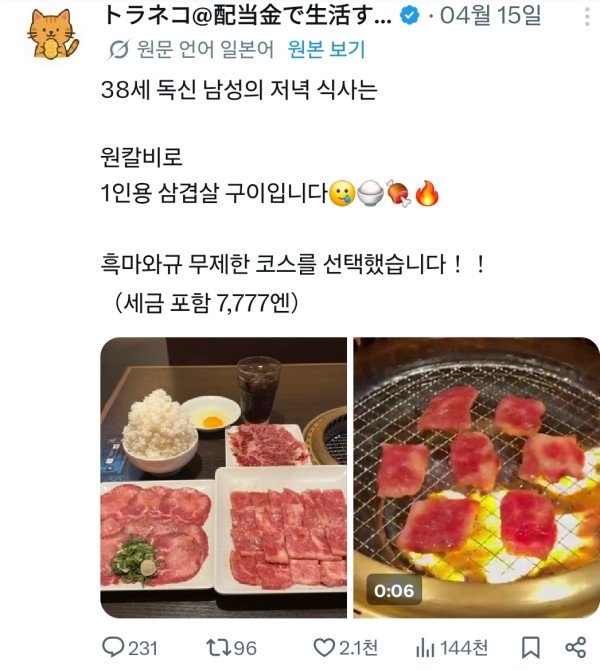Open the meal tray photo
The image size is (600, 670).
click(223, 478)
